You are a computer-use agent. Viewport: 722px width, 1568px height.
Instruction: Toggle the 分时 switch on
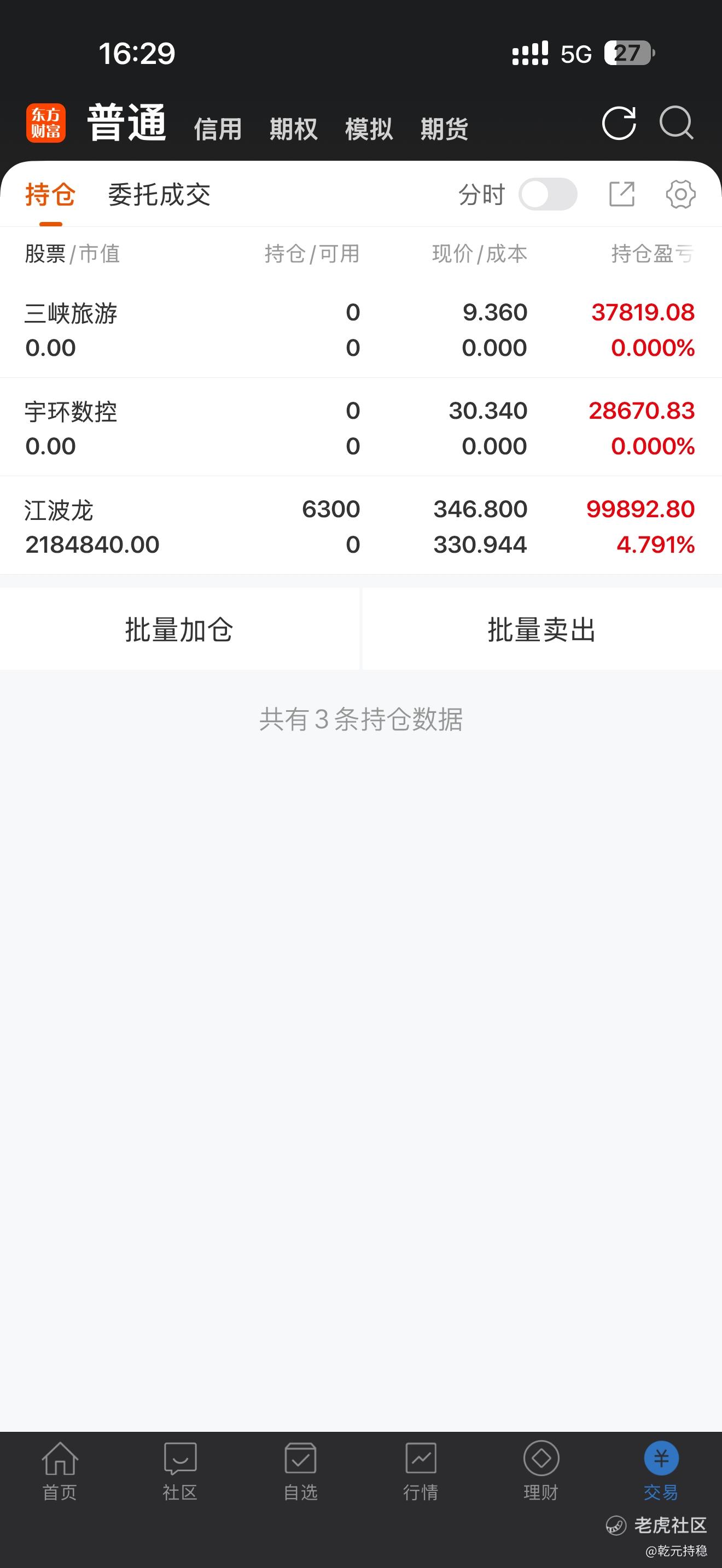click(548, 195)
